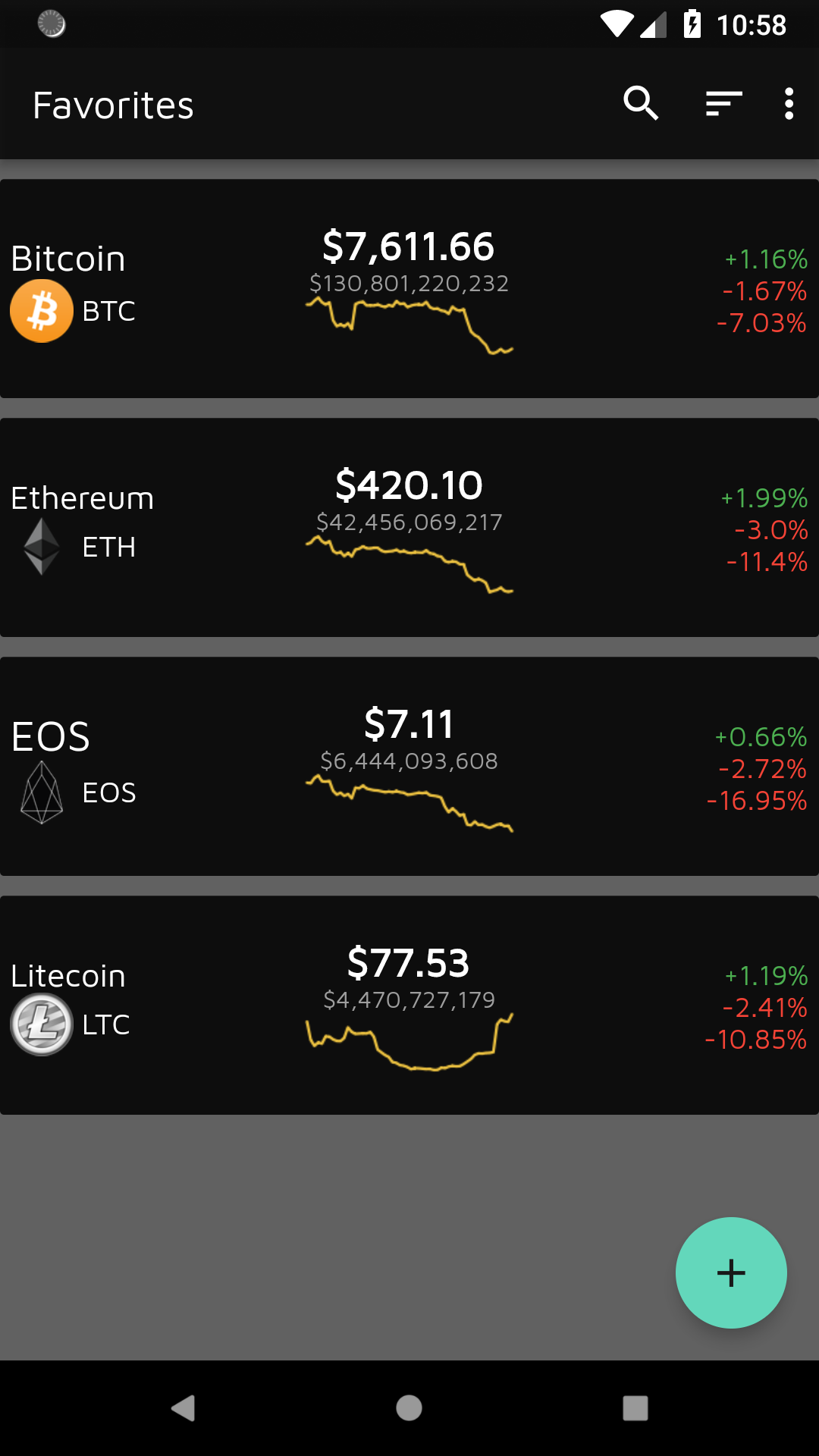
Task: Tap the system home button
Action: [x=409, y=1408]
